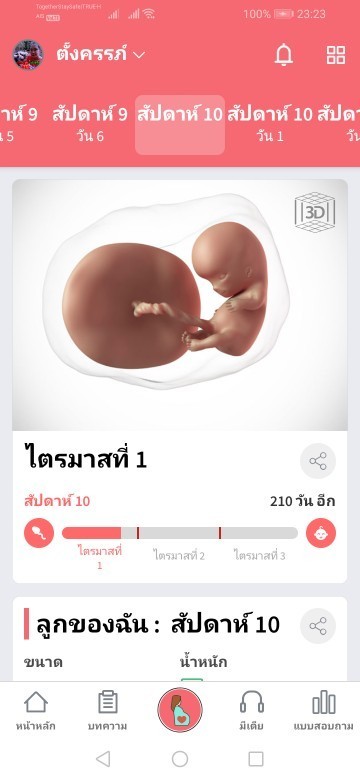Switch to the มีเดีย media tab

(x=252, y=710)
